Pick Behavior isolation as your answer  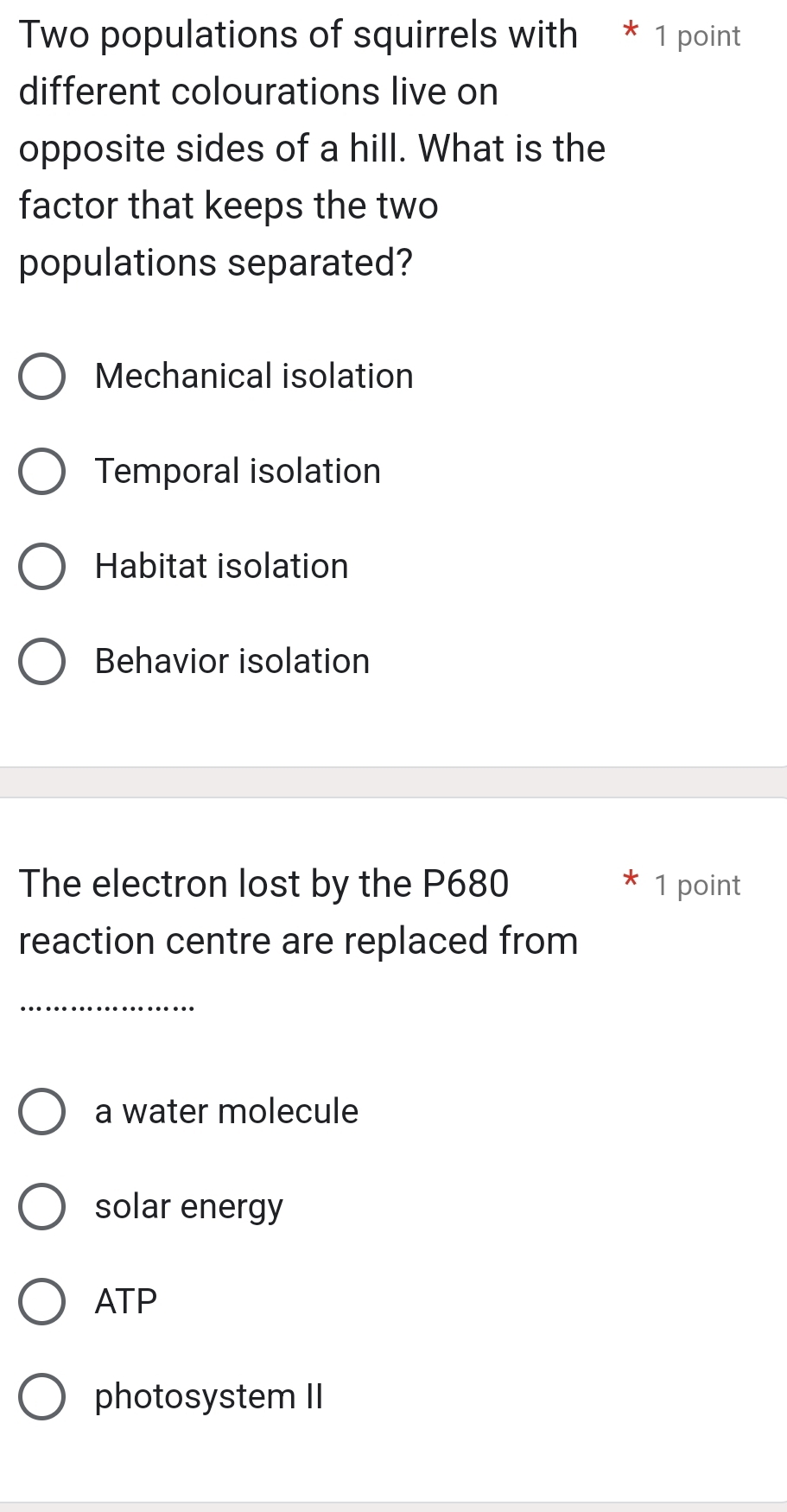point(41,661)
